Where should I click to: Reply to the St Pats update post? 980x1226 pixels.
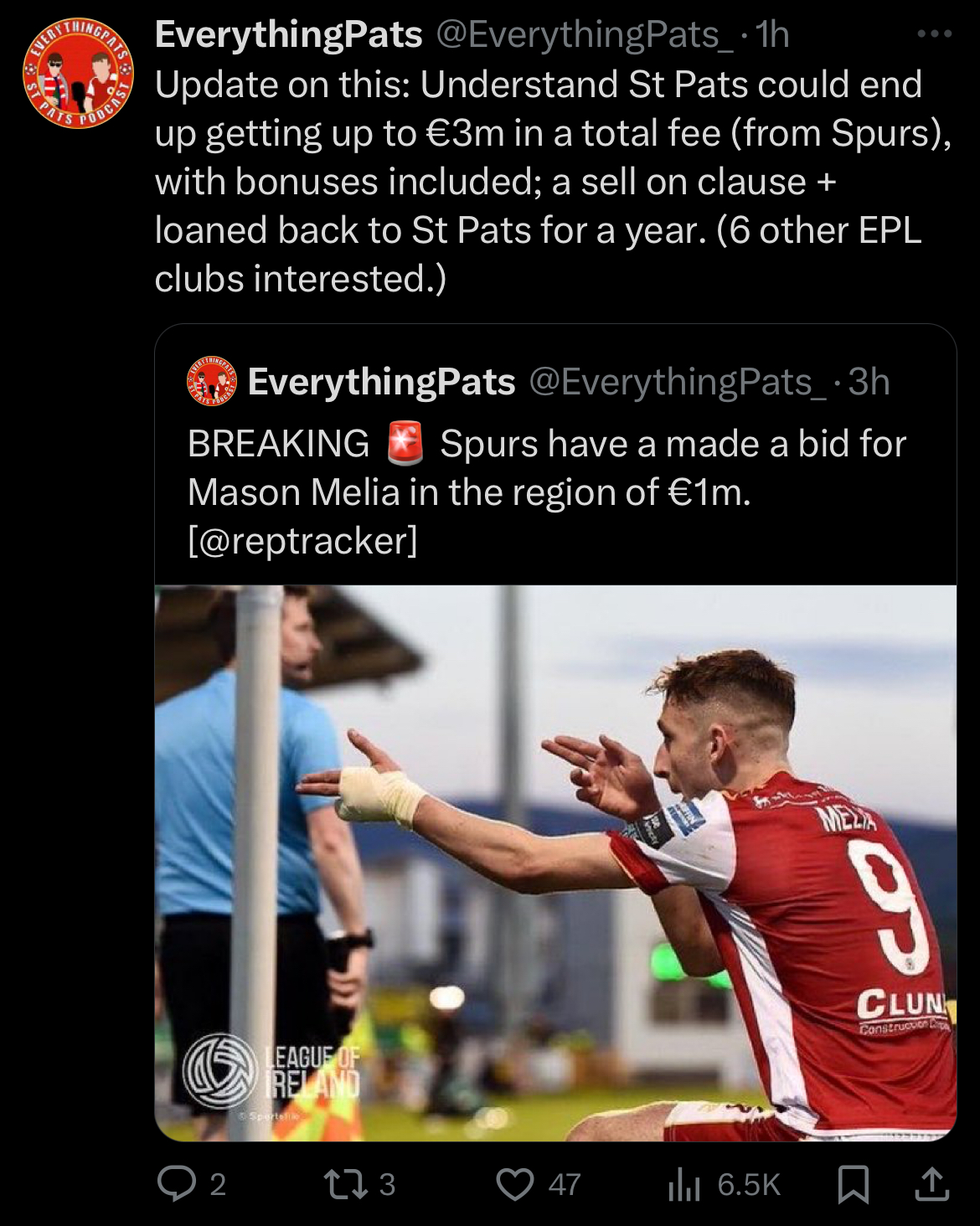[x=177, y=1183]
